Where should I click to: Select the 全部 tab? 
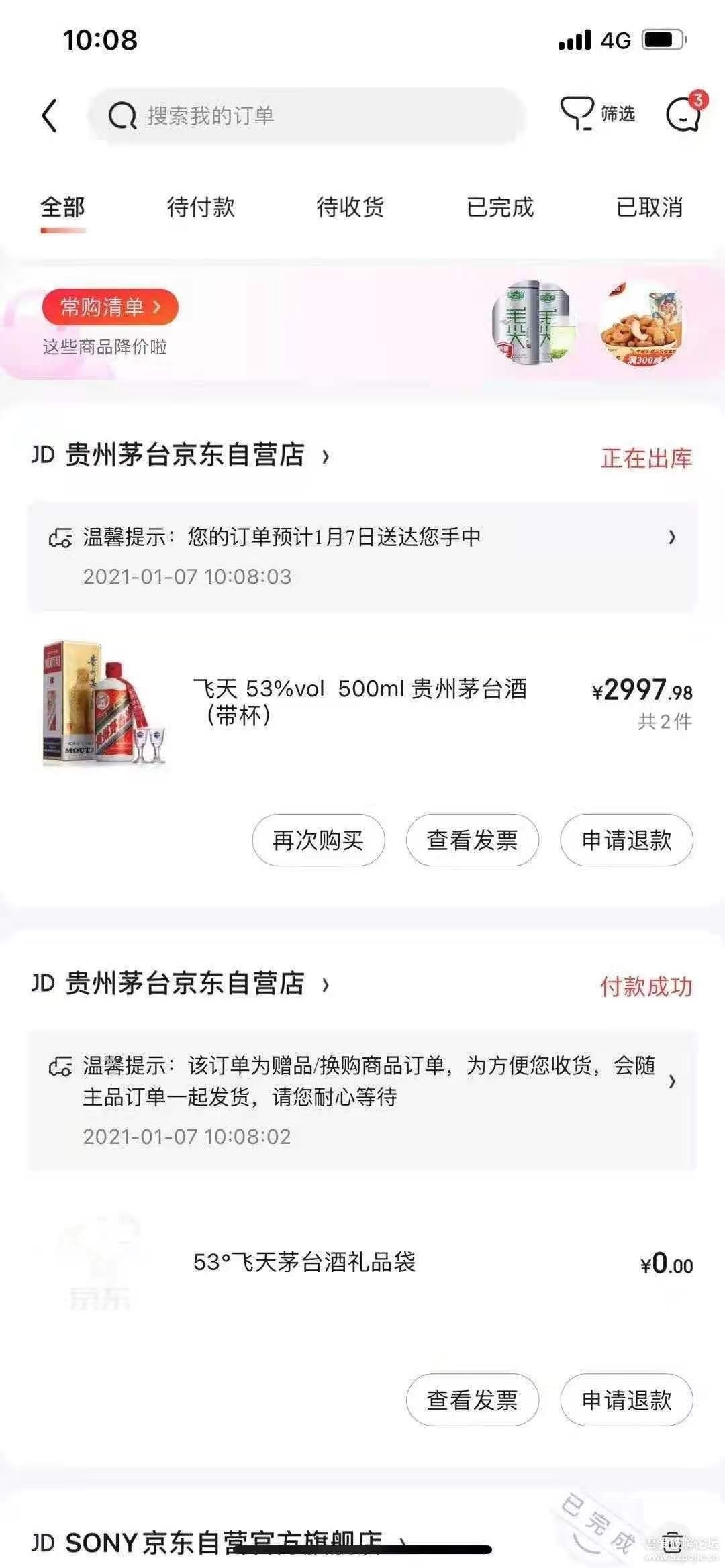tap(62, 207)
